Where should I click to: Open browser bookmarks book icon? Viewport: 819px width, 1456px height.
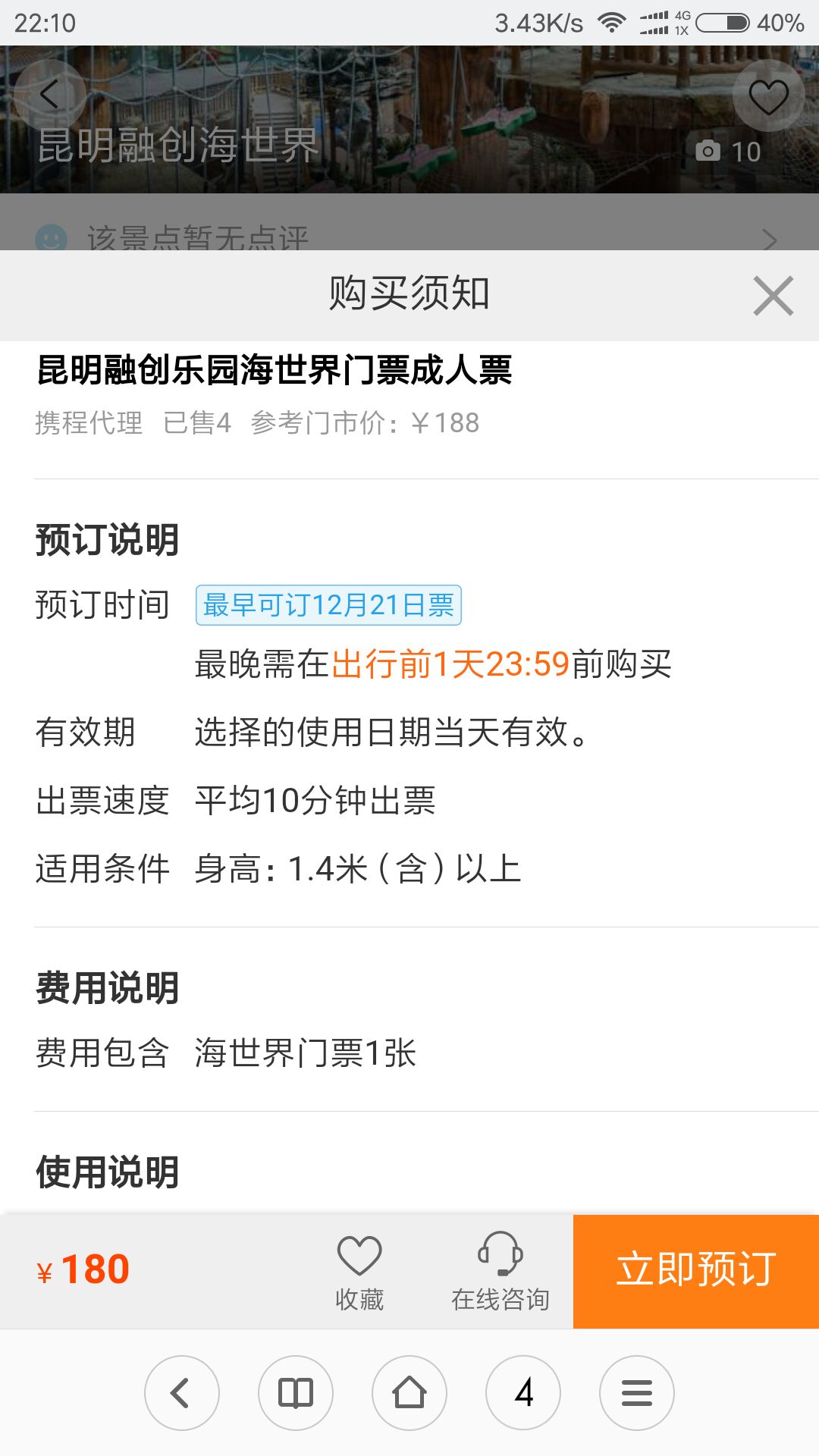click(x=296, y=1393)
